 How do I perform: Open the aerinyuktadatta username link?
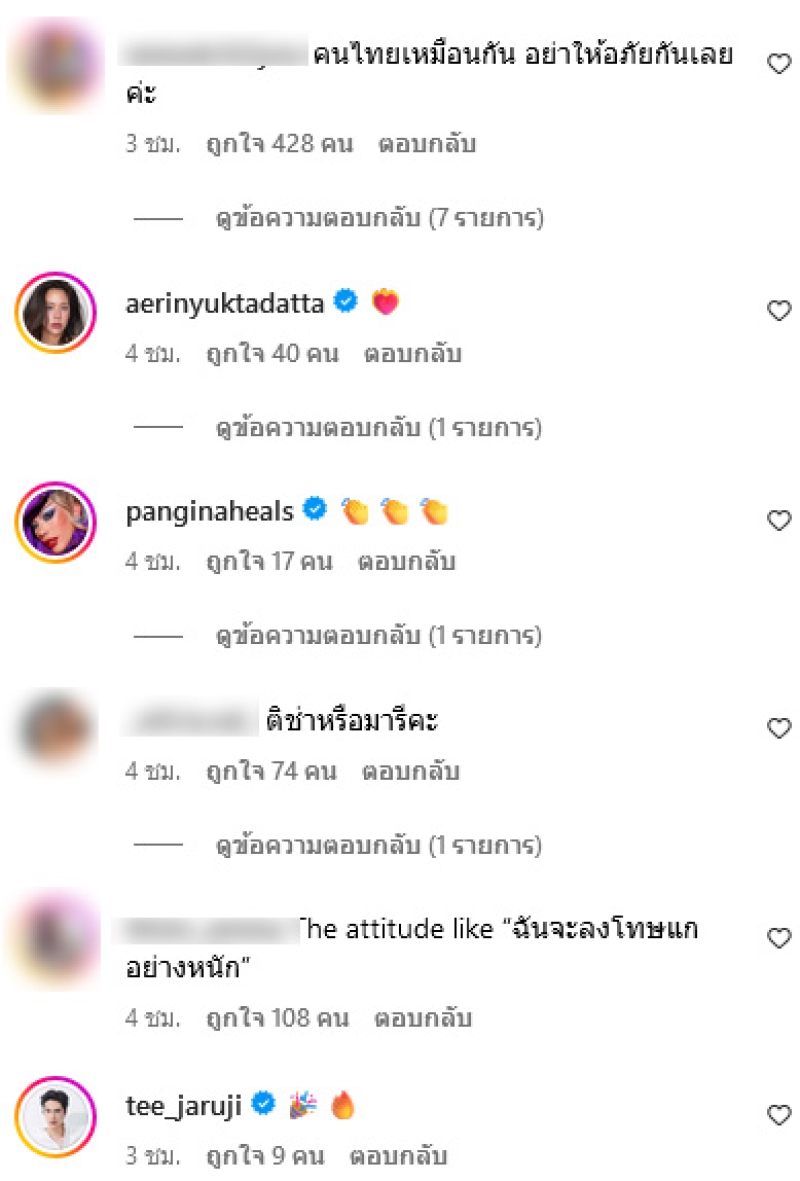tap(225, 303)
